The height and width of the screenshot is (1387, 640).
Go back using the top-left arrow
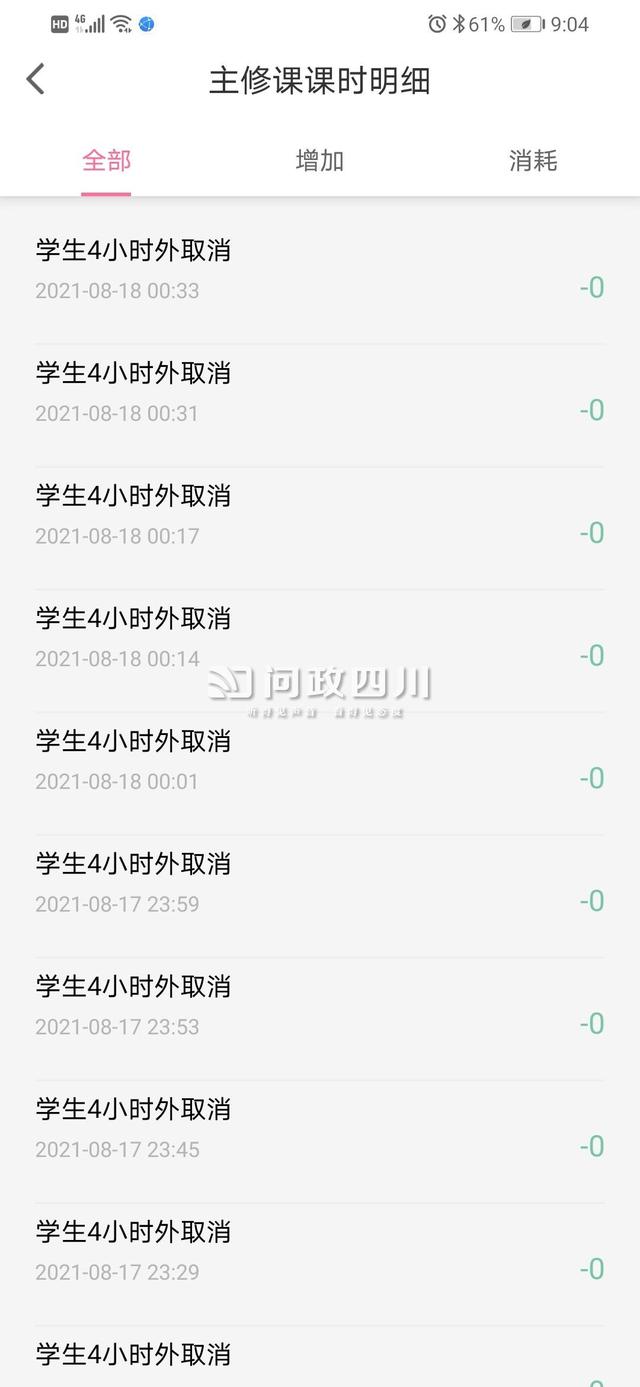[x=36, y=79]
